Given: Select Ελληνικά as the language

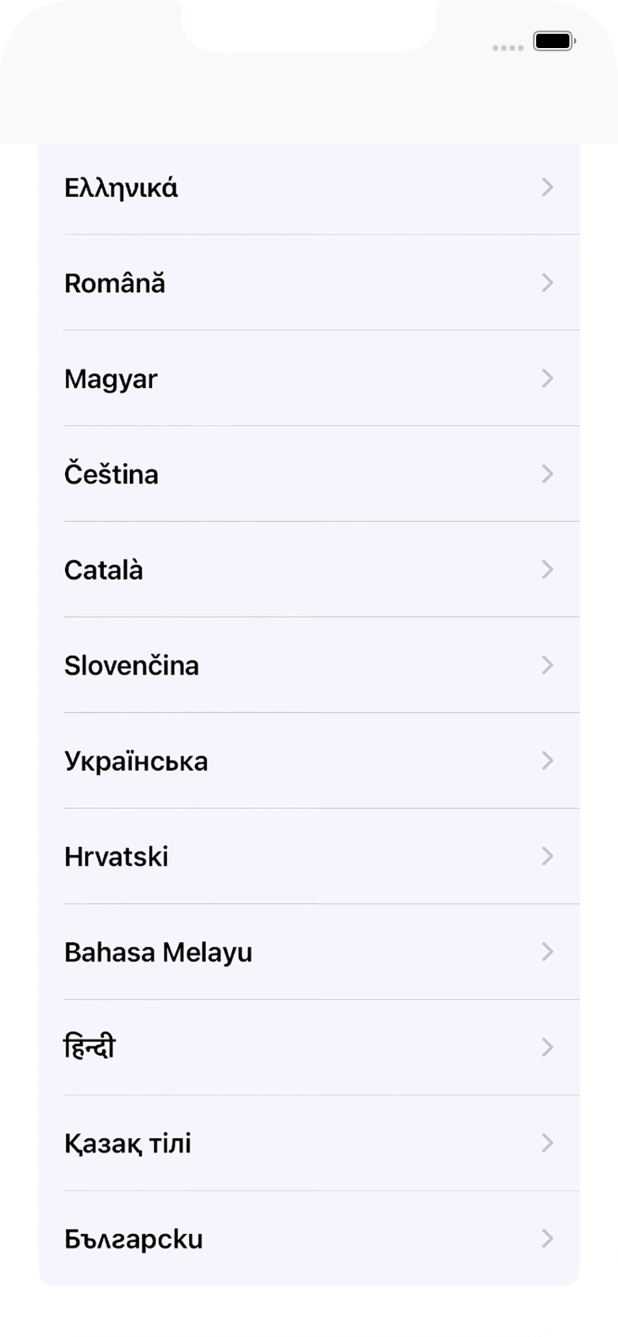Looking at the screenshot, I should coord(308,188).
